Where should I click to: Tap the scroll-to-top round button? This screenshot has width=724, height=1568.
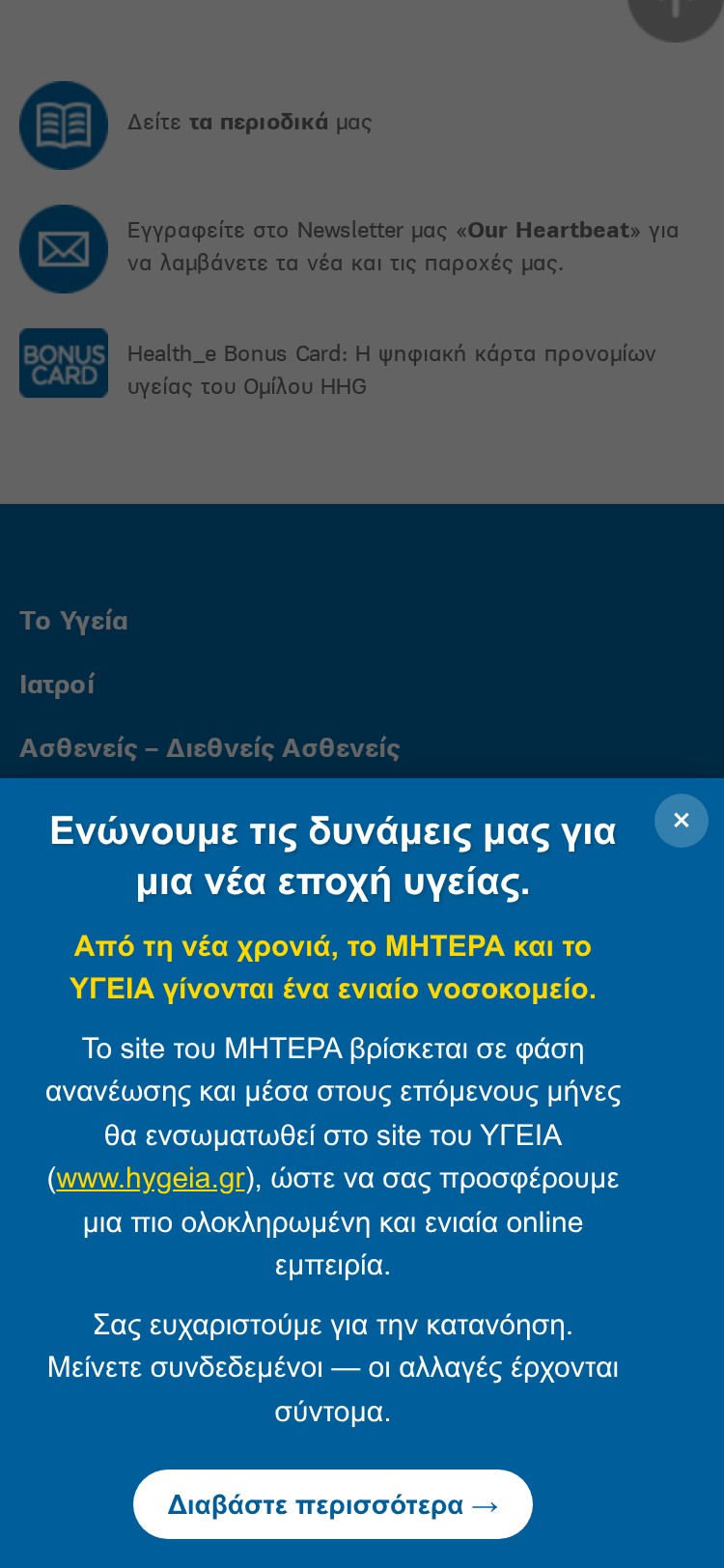[x=674, y=10]
